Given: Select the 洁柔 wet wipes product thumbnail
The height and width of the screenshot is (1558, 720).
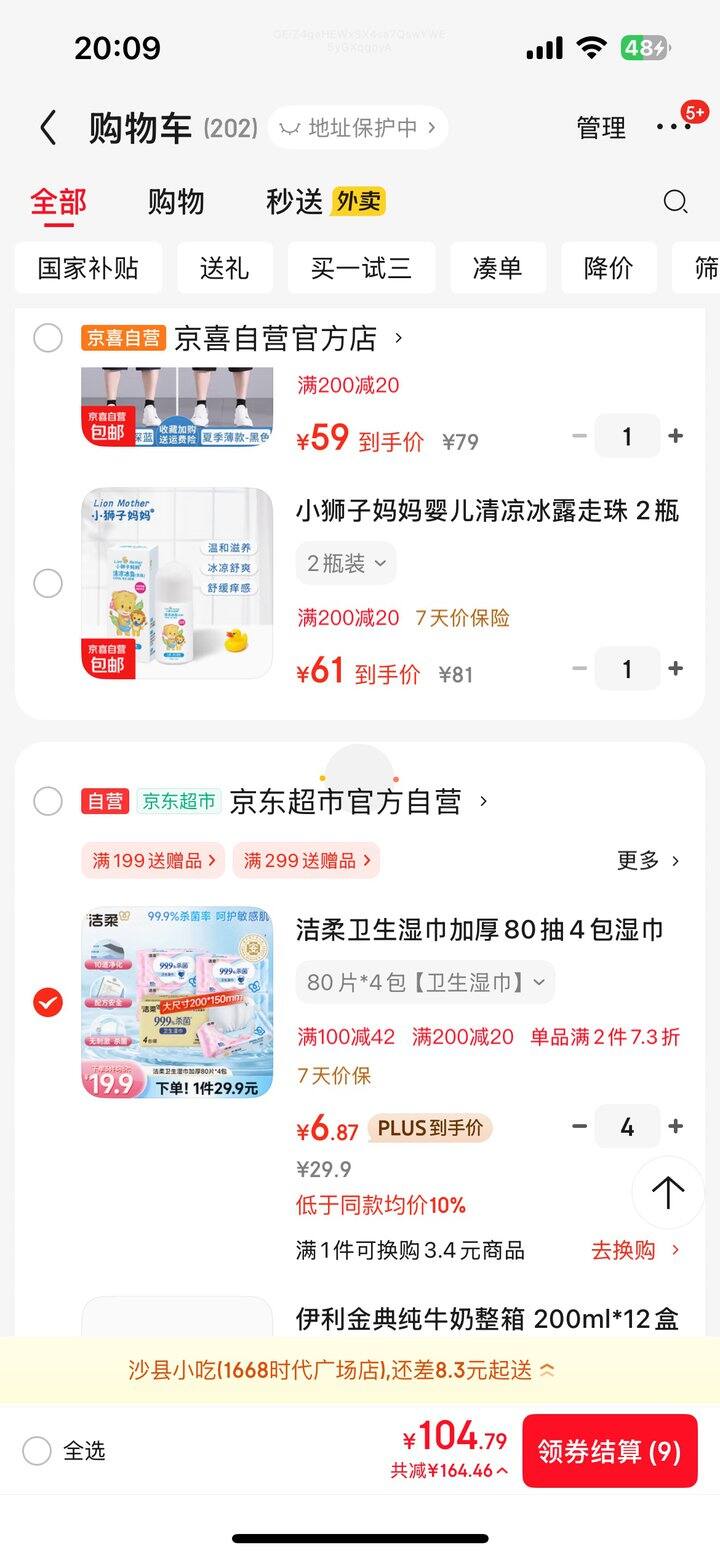Looking at the screenshot, I should click(x=176, y=1001).
